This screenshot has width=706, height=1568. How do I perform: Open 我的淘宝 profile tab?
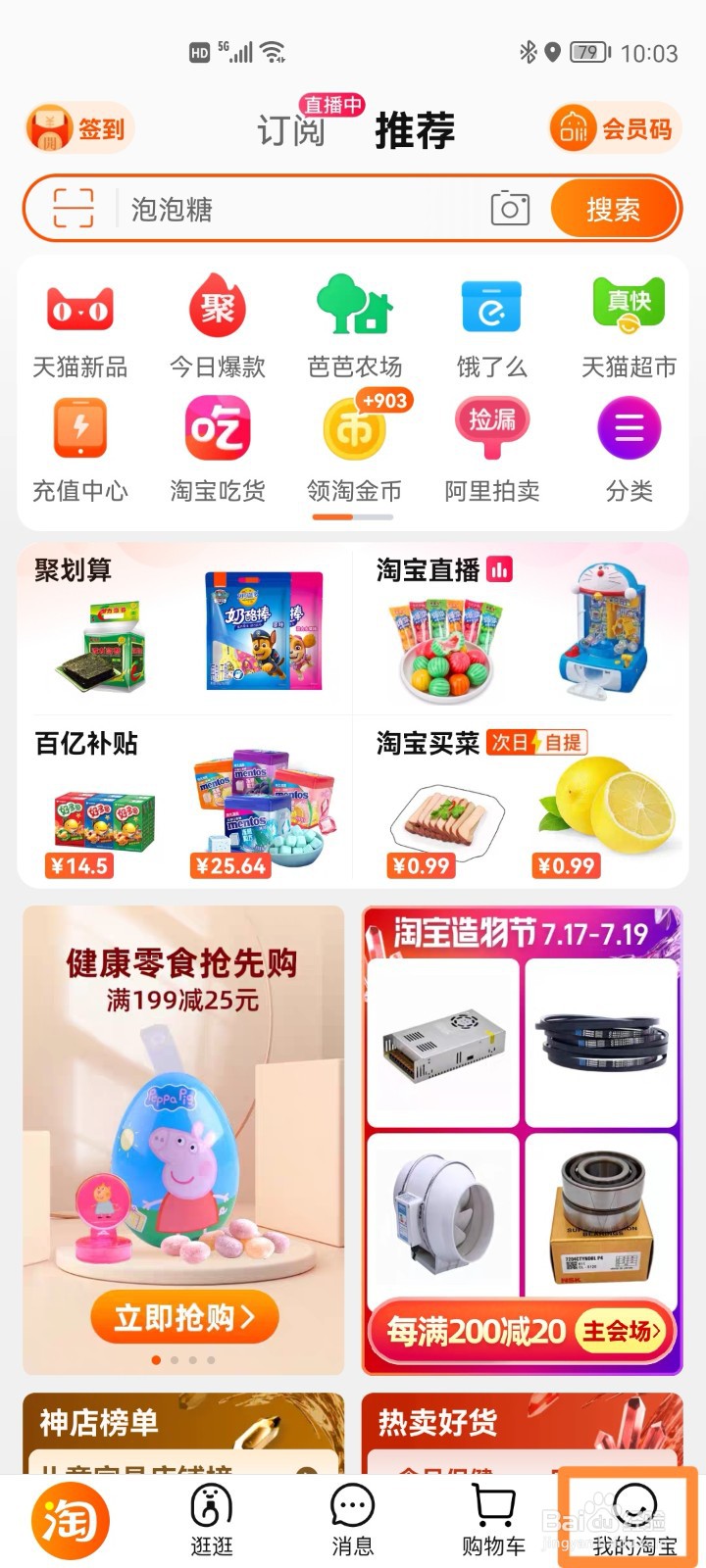click(631, 1519)
